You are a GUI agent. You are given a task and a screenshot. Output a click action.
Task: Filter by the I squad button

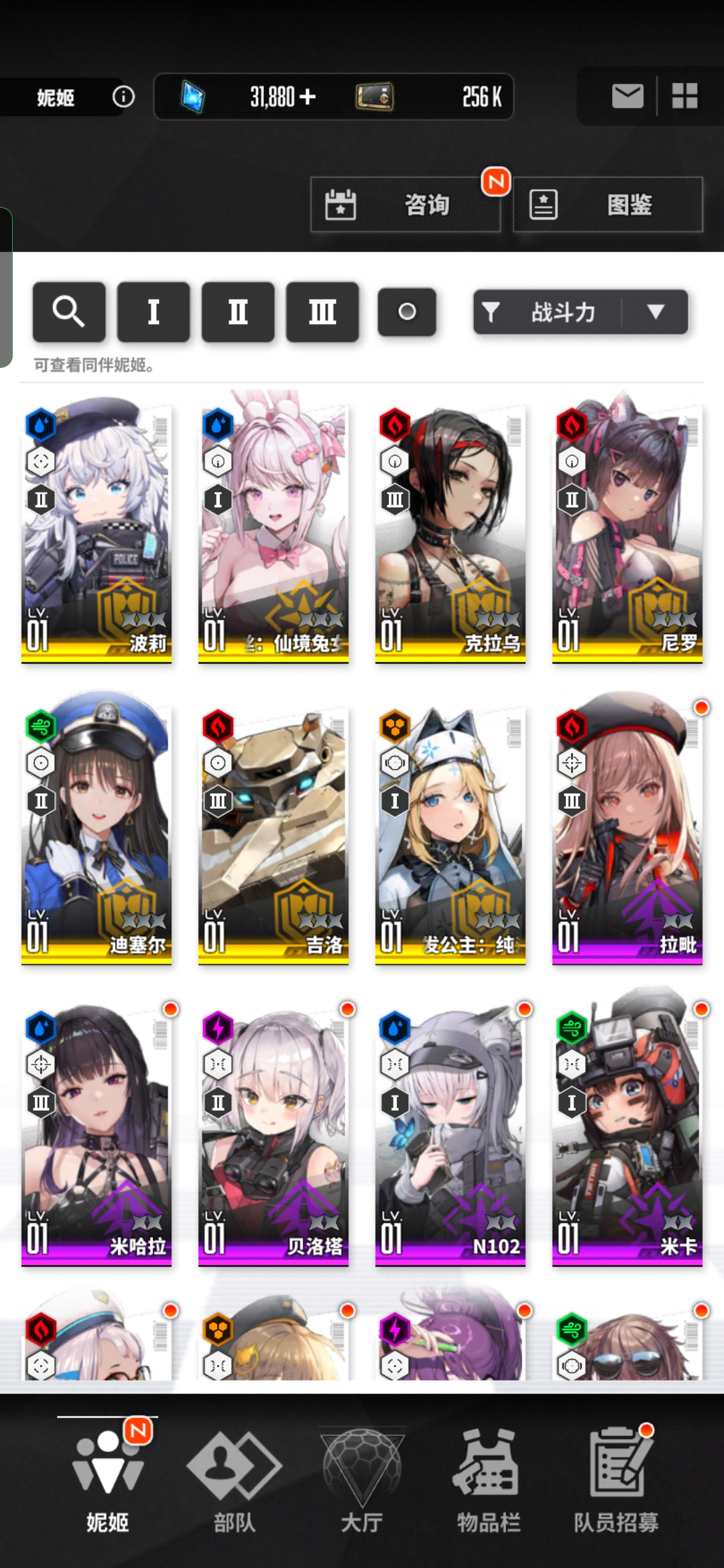(x=154, y=312)
